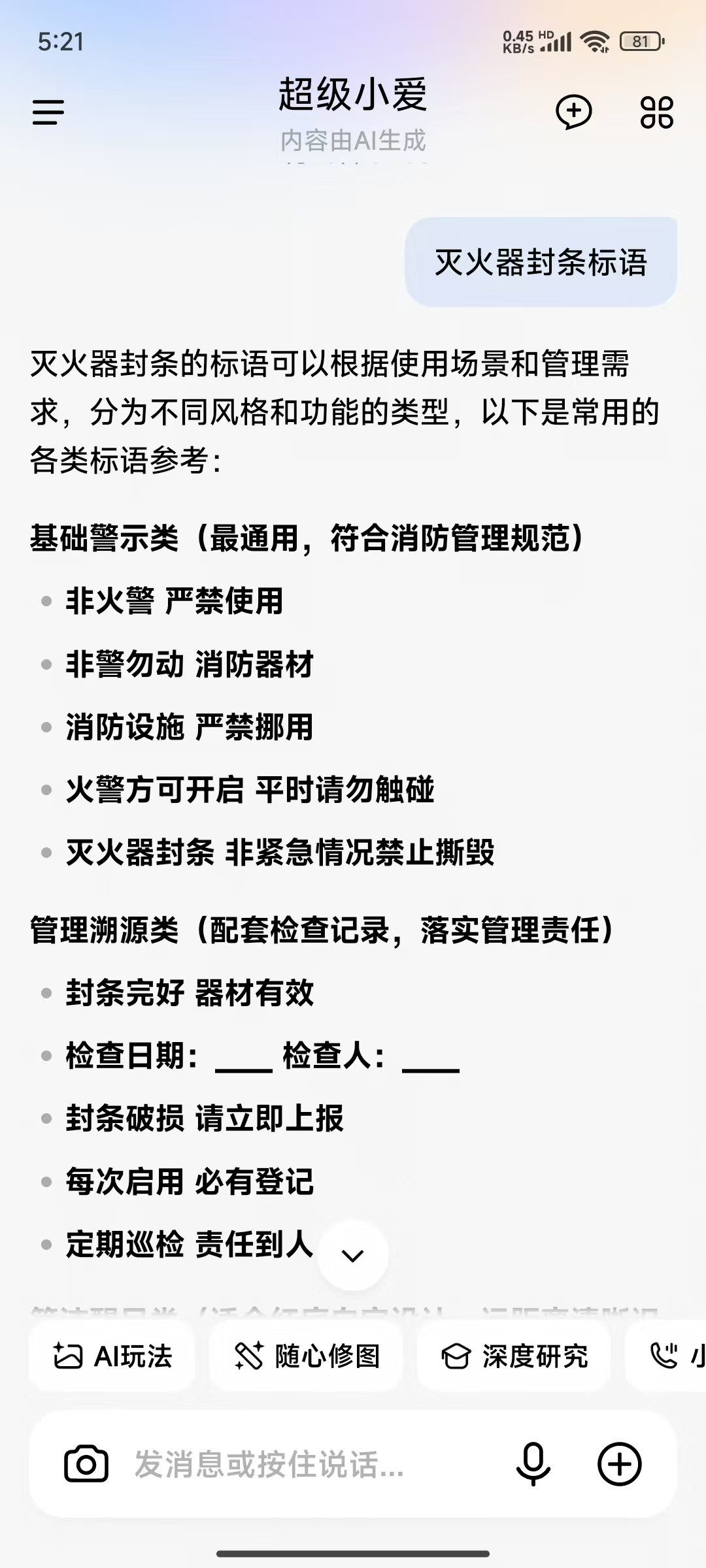Tap the phone call chip at right edge
The width and height of the screenshot is (706, 1568).
[666, 1356]
